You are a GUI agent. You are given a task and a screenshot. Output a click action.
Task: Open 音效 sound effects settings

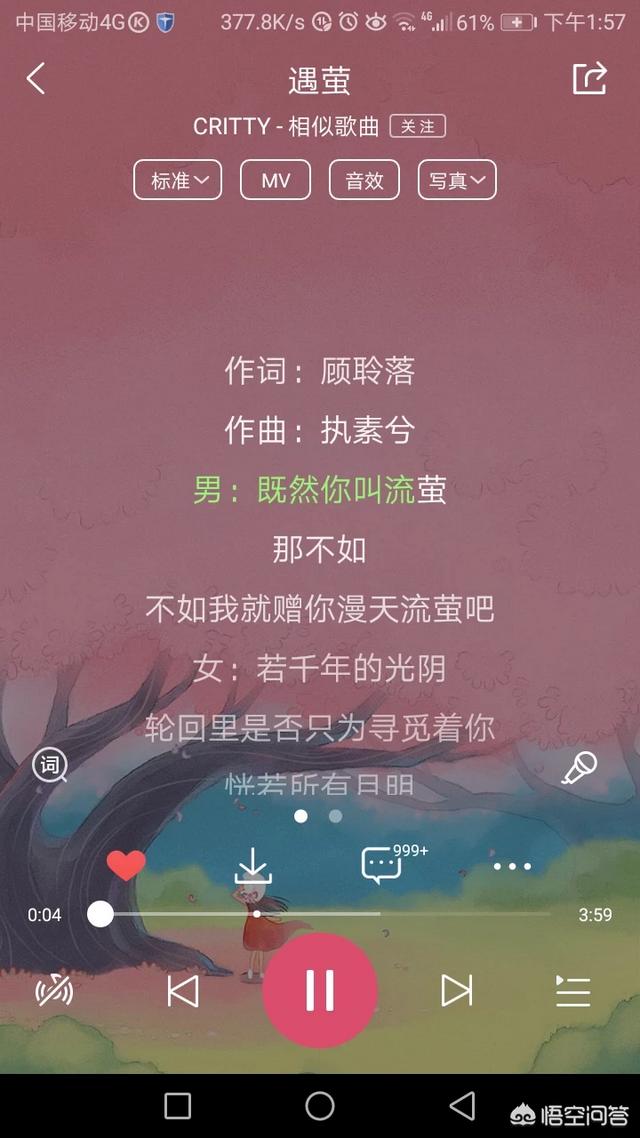tap(364, 180)
